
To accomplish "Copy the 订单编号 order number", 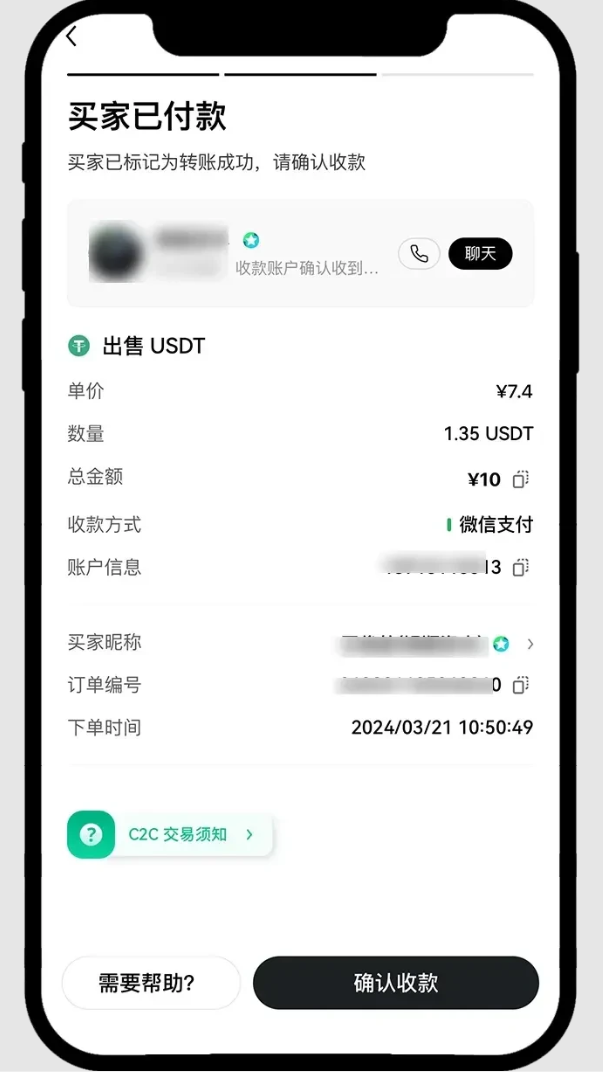I will click(x=520, y=686).
